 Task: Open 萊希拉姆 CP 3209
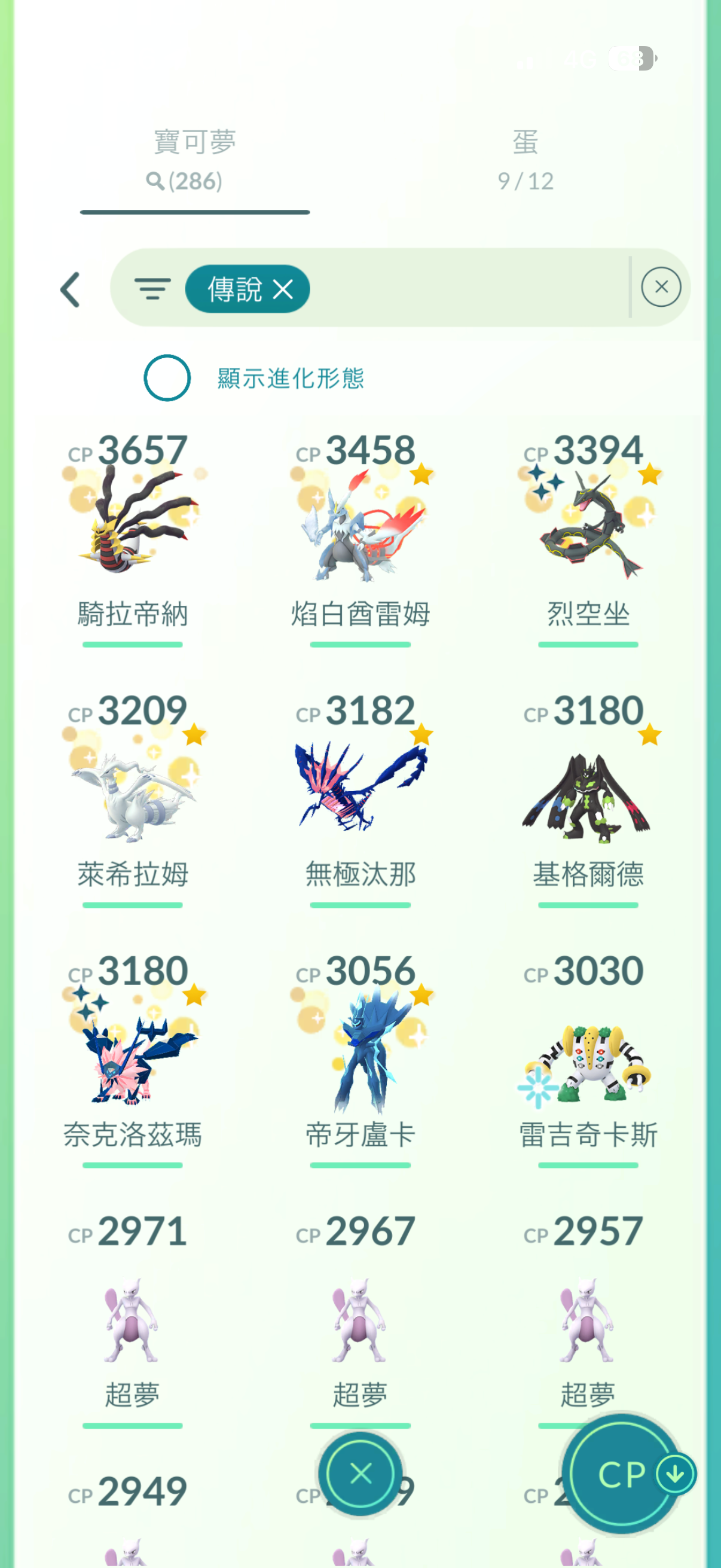coord(133,791)
